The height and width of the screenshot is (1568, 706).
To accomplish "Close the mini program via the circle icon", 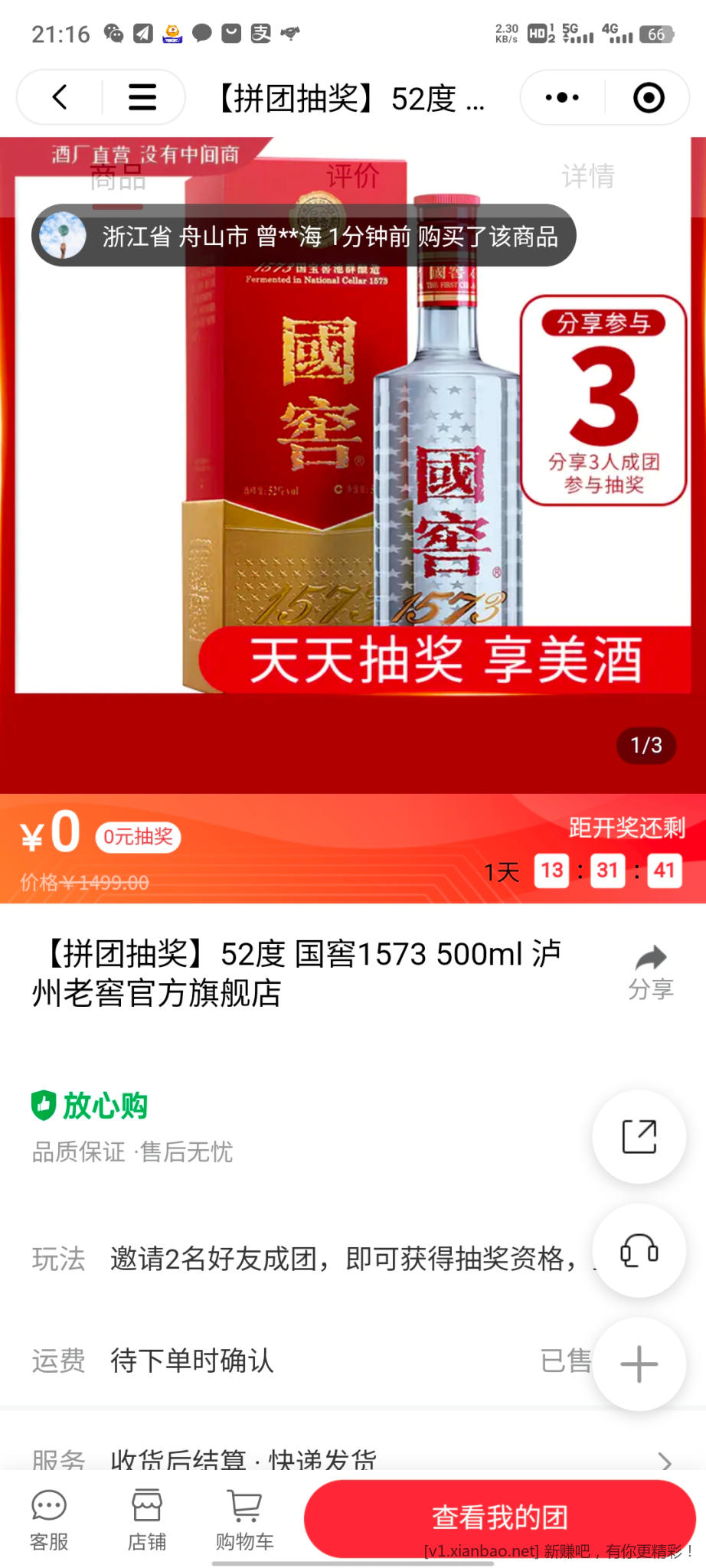I will coord(649,97).
